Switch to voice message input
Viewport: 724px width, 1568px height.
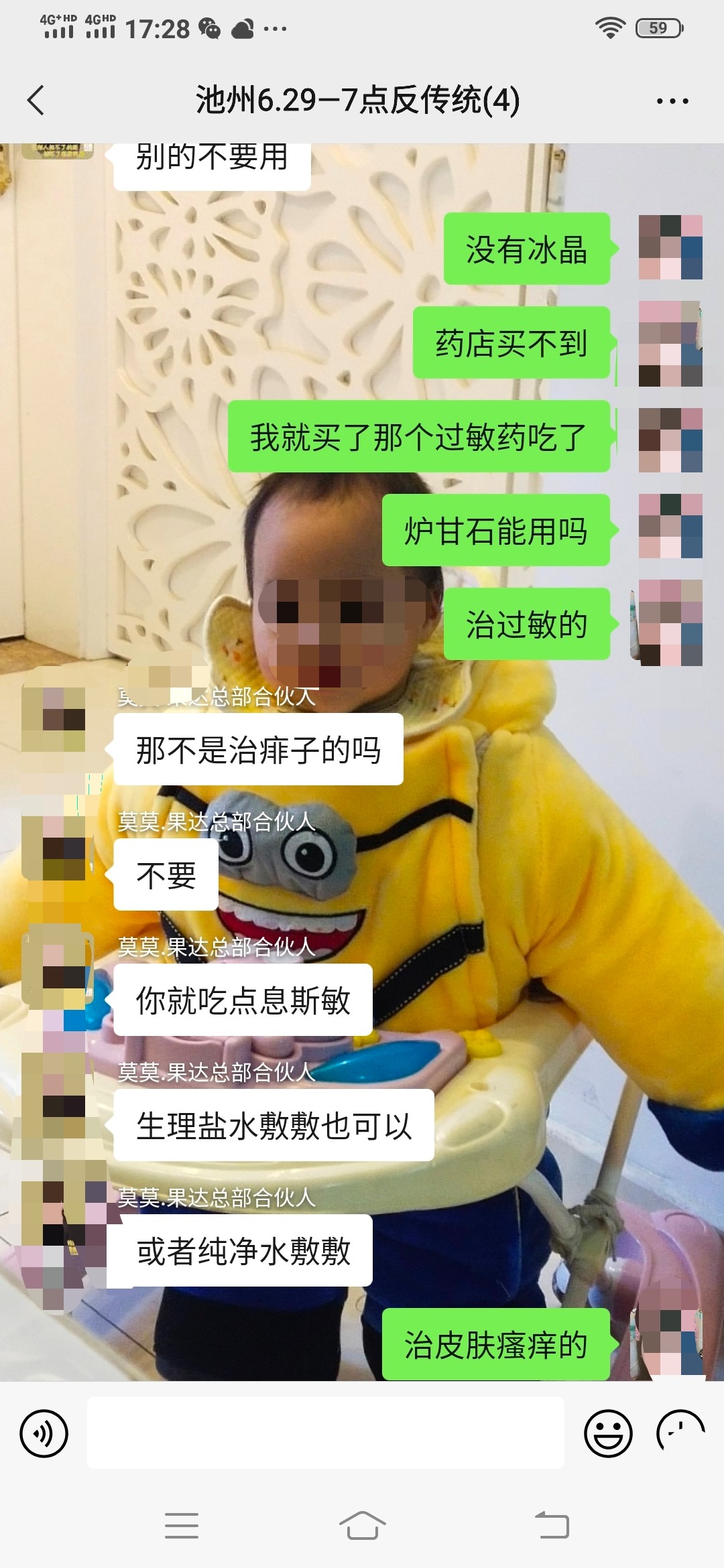[x=44, y=1433]
